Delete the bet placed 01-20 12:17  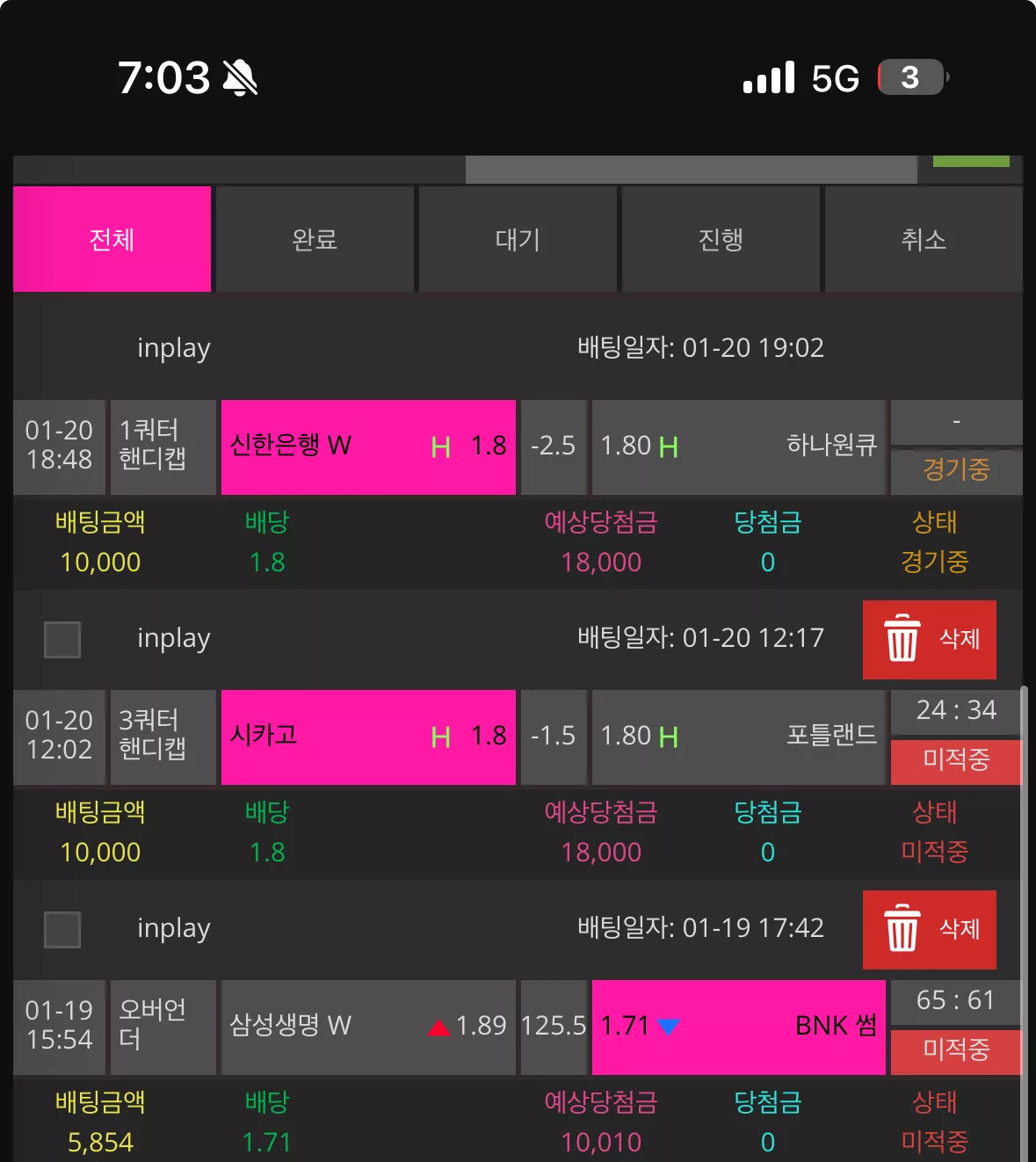click(930, 639)
